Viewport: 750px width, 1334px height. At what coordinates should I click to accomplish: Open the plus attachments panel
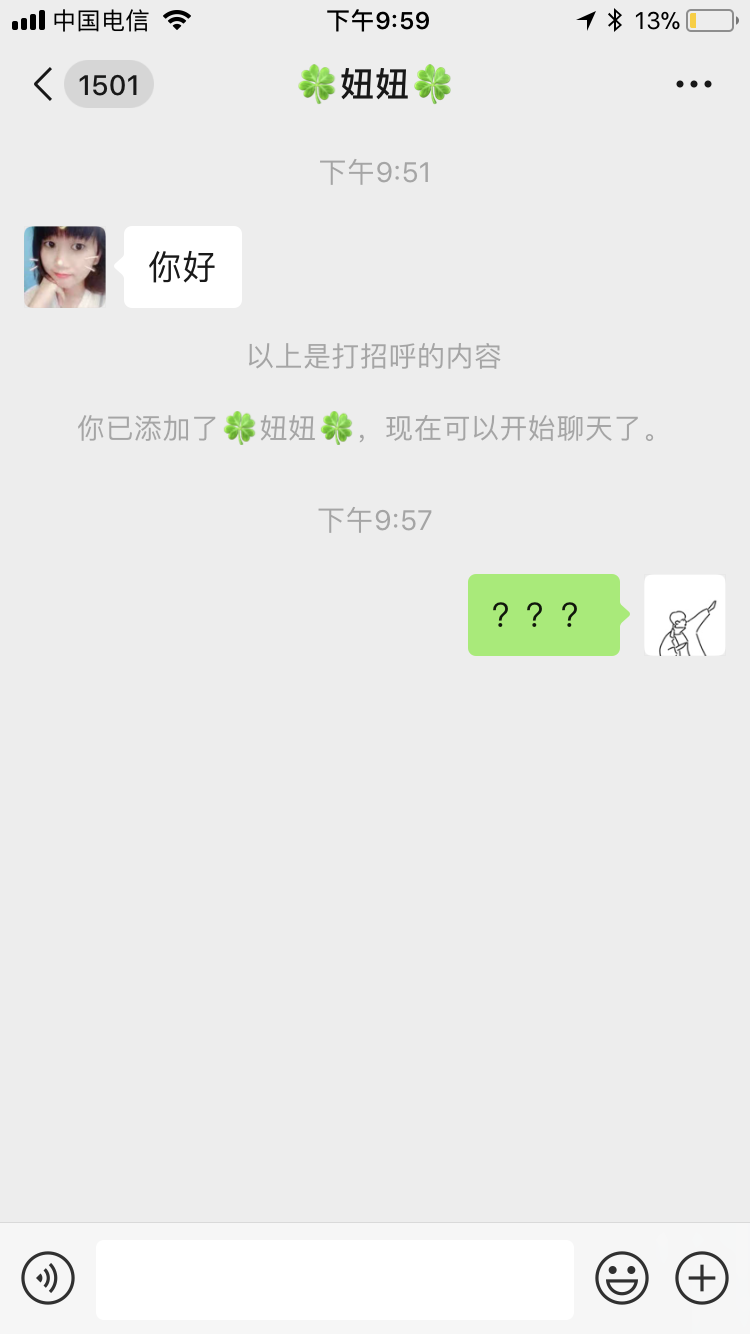pyautogui.click(x=702, y=1278)
